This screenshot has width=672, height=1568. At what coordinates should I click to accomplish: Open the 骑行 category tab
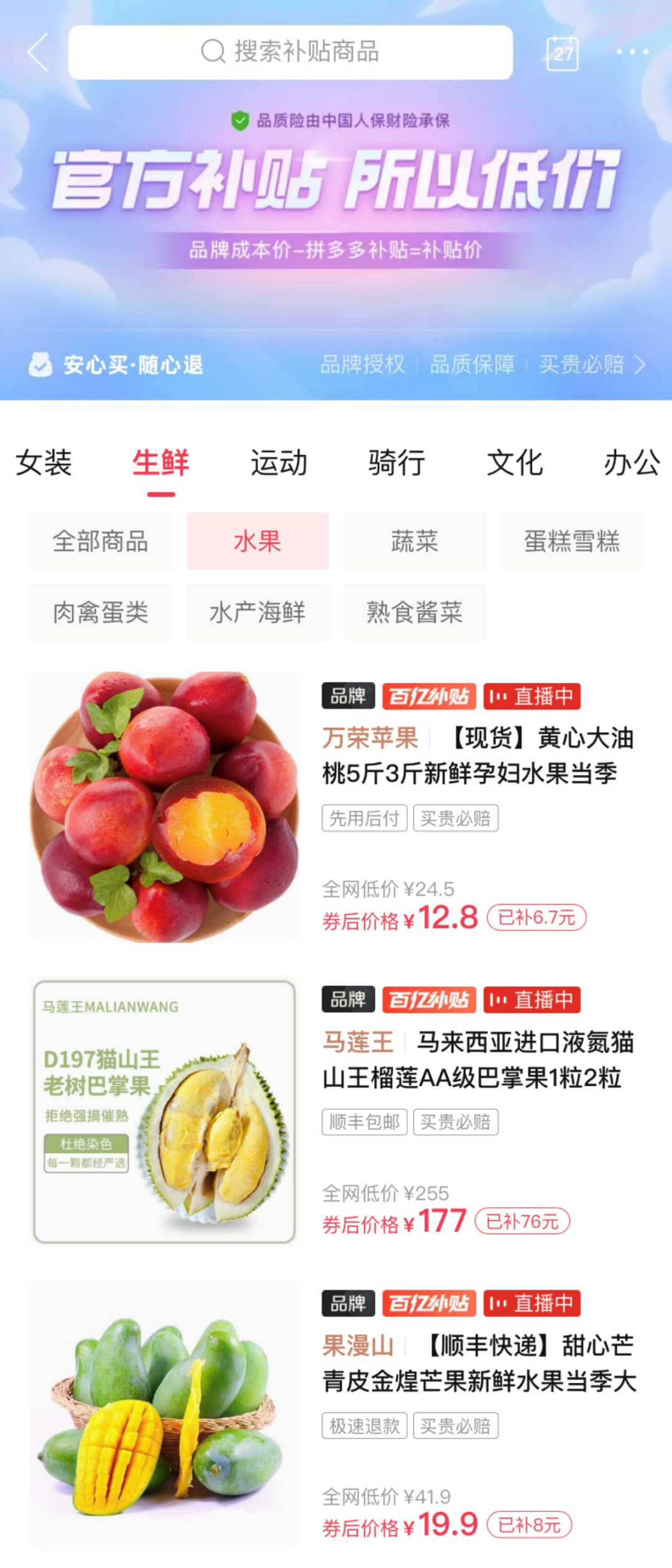pyautogui.click(x=396, y=463)
